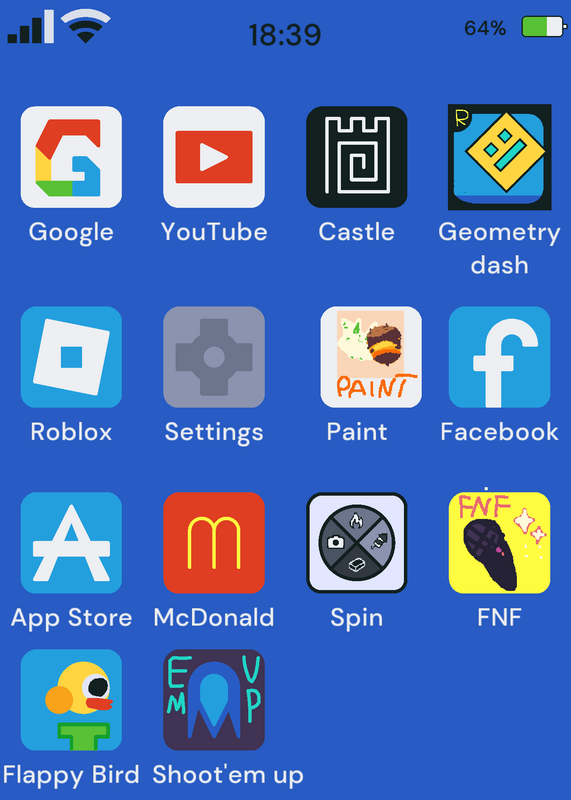
Task: Open the App Store
Action: [x=71, y=543]
